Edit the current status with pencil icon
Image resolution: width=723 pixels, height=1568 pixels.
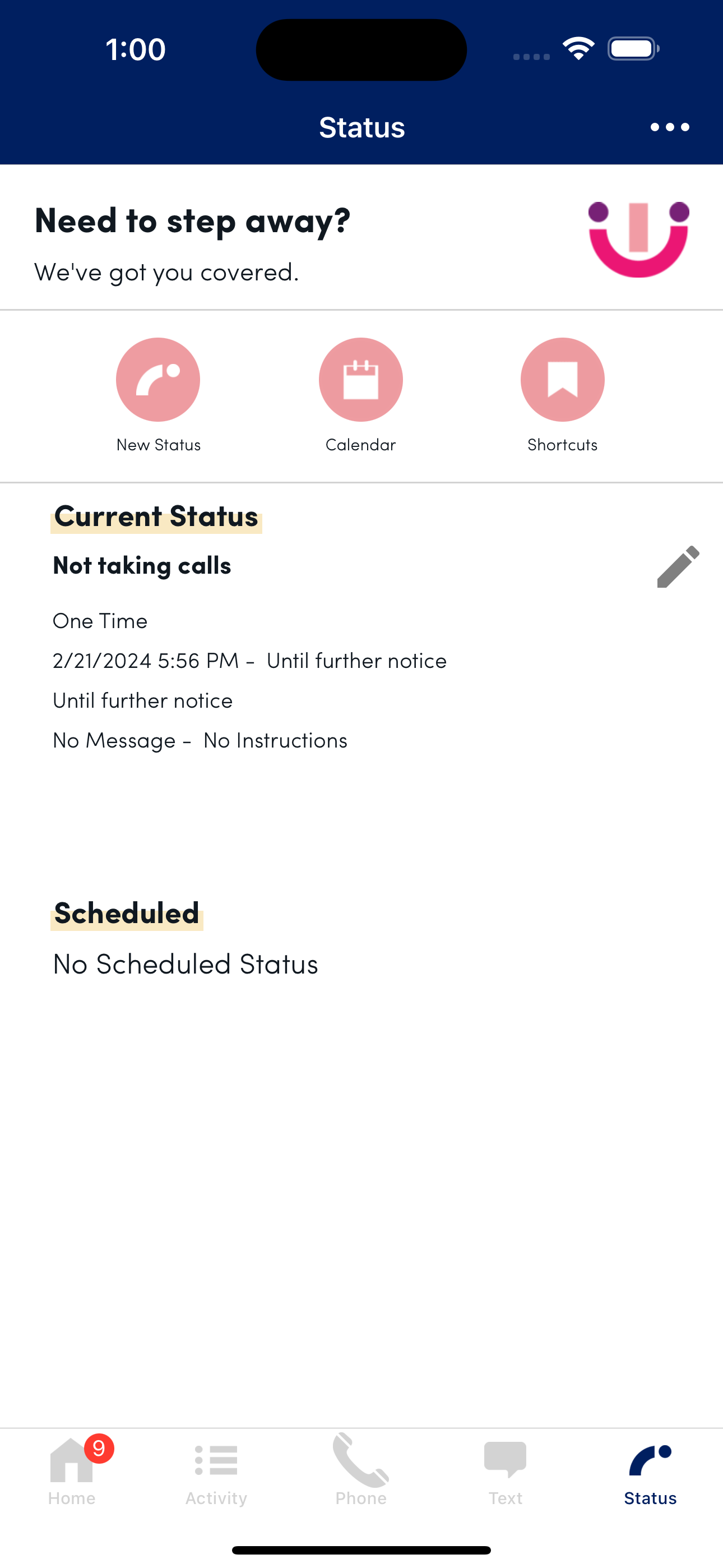click(x=678, y=567)
